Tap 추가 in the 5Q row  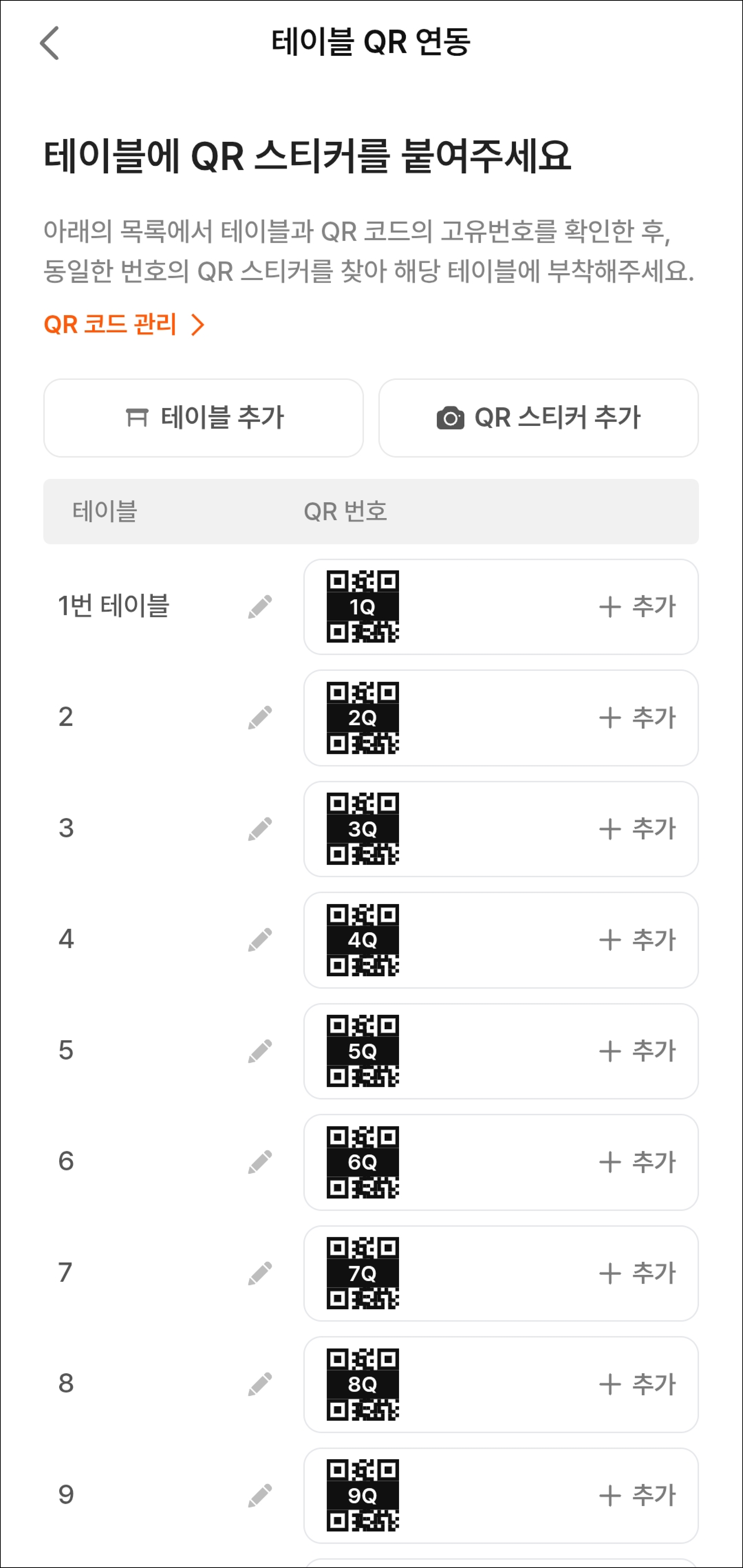(637, 1051)
